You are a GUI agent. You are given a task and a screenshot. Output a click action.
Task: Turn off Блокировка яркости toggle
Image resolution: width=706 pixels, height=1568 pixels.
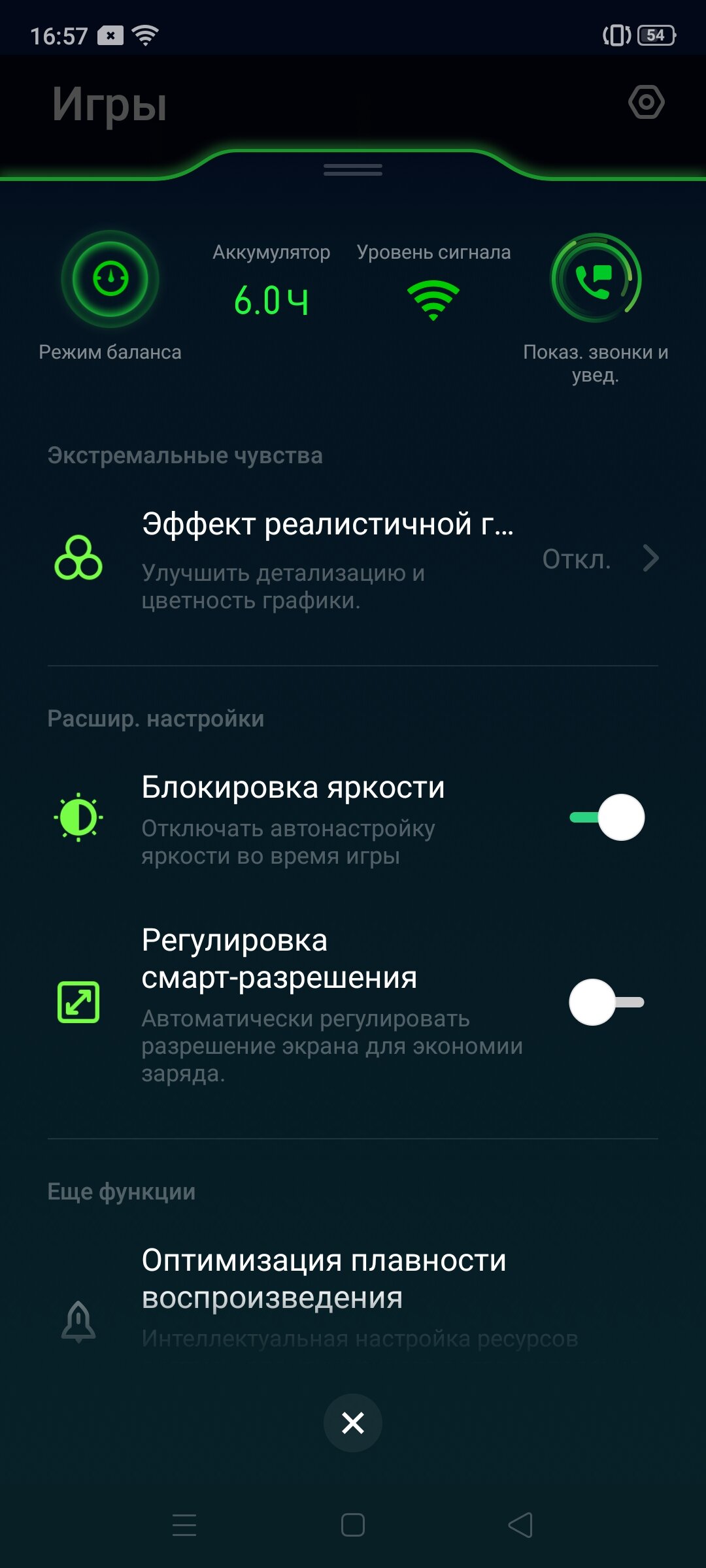coord(607,817)
